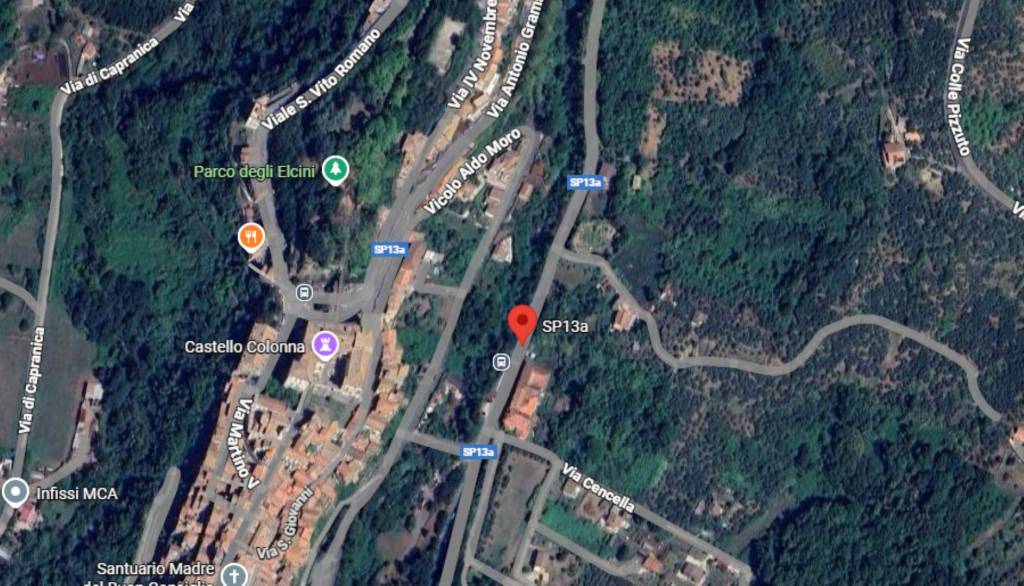Tap the orange restaurant marker

(x=251, y=238)
